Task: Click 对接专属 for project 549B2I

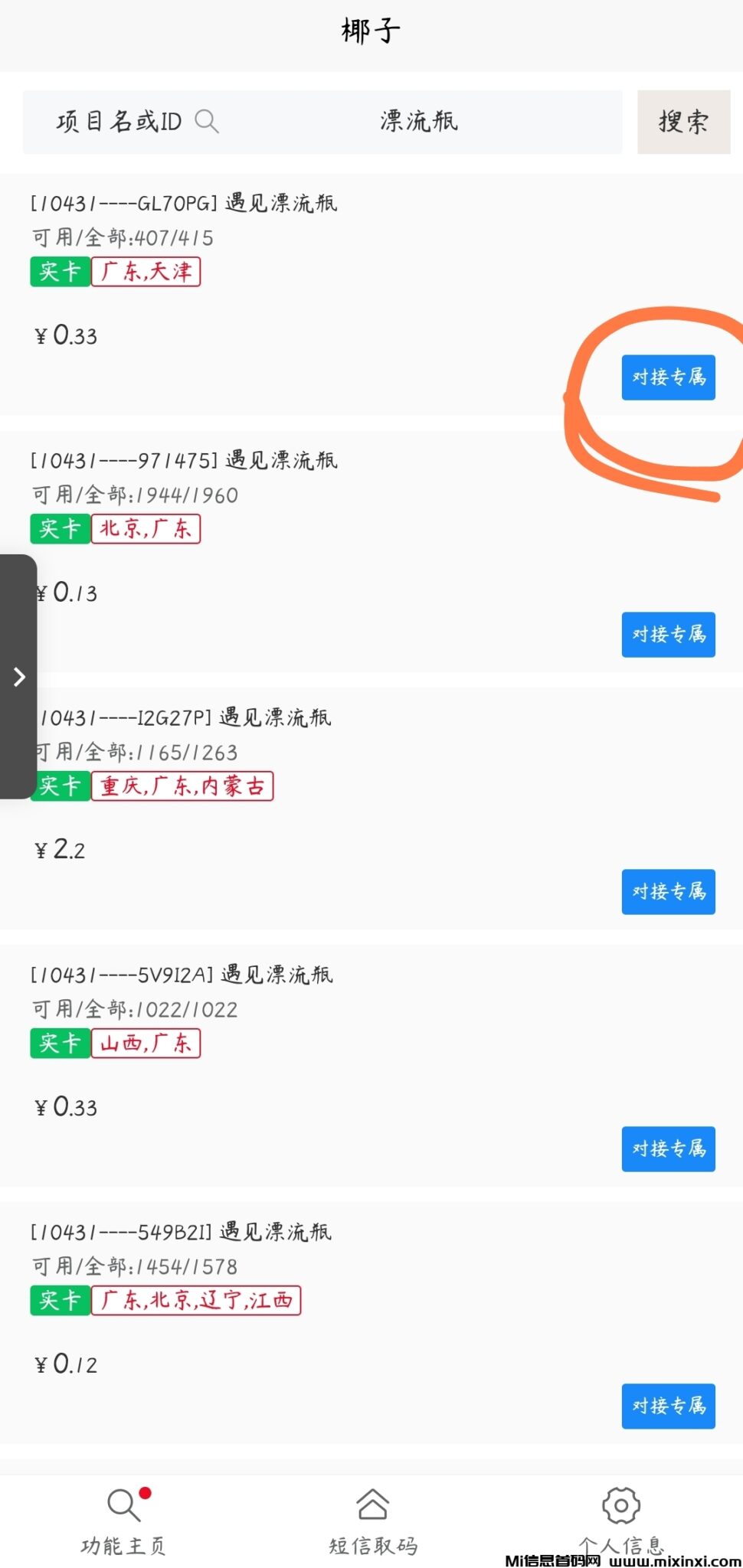Action: point(668,1406)
